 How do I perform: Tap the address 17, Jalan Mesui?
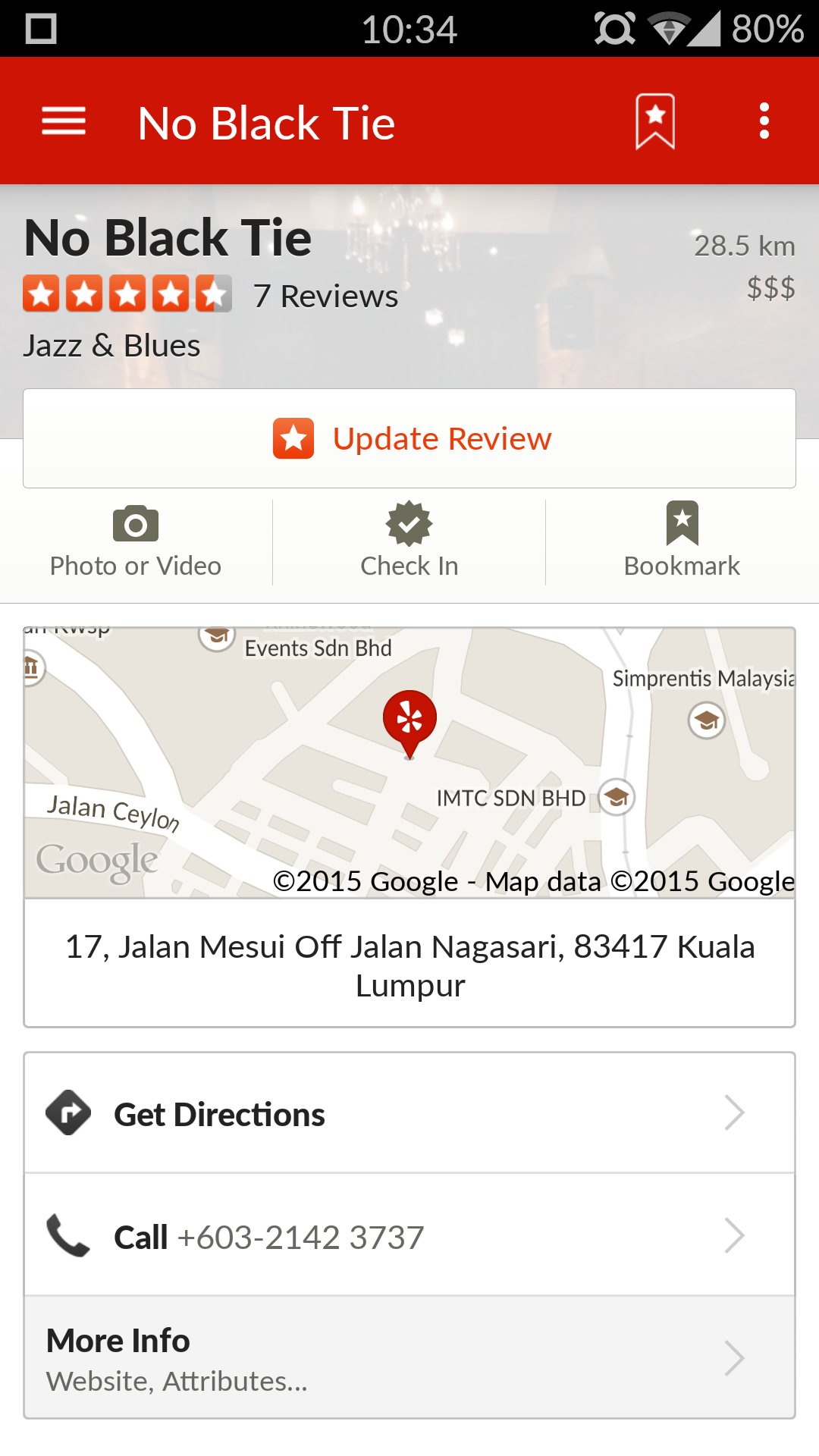pos(409,965)
